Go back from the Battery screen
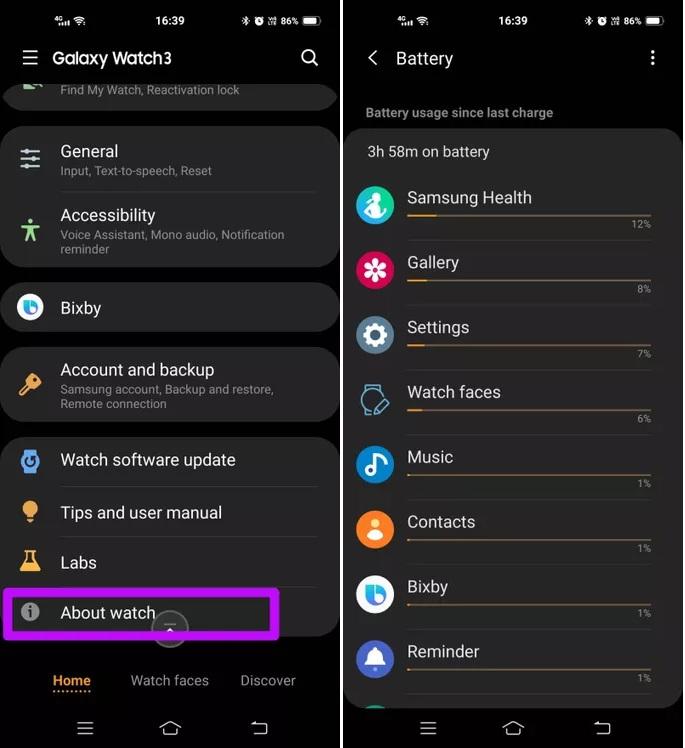 point(373,58)
